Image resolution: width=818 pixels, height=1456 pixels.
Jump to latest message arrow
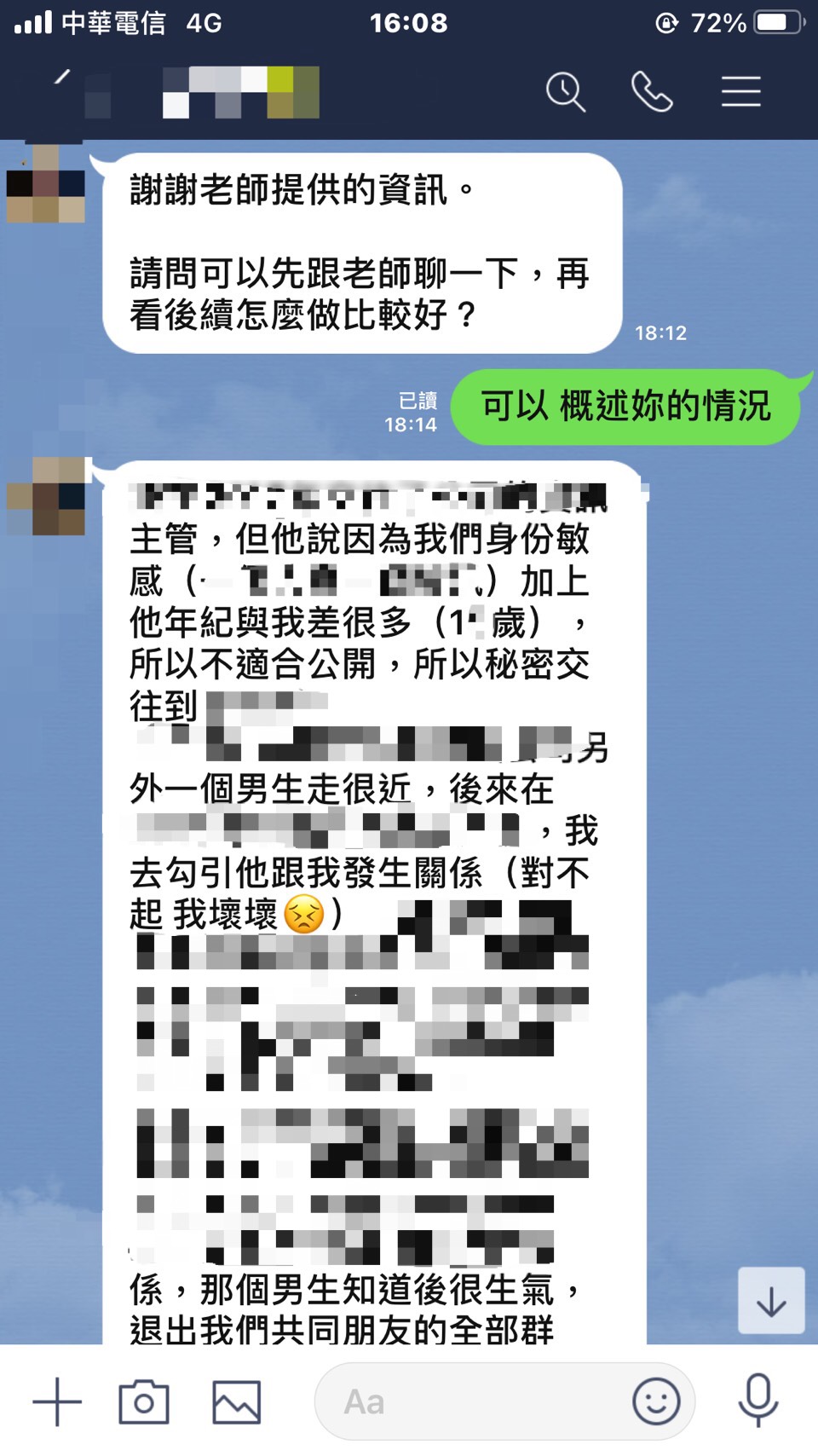[x=771, y=1301]
